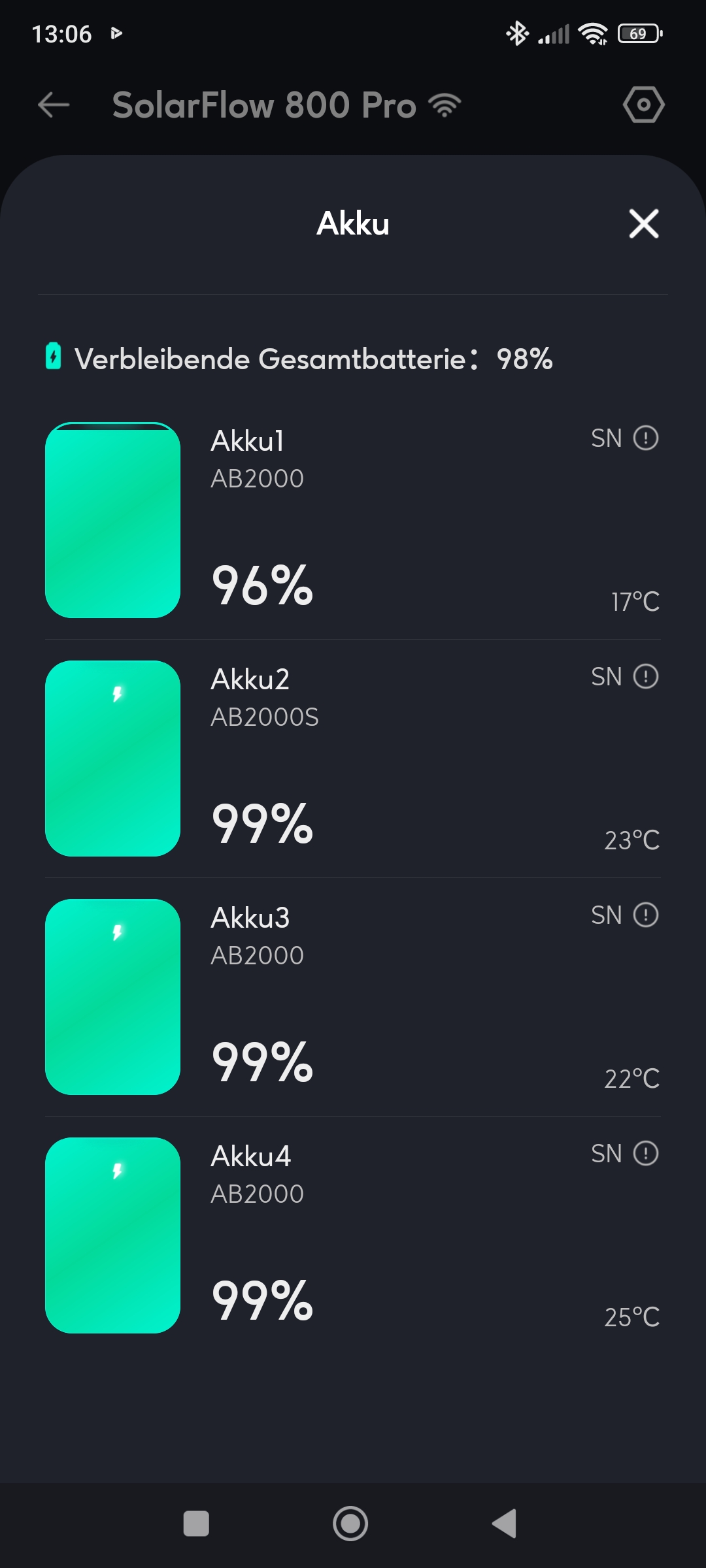This screenshot has width=706, height=1568.
Task: Show the serial number for Akku1
Action: point(625,438)
